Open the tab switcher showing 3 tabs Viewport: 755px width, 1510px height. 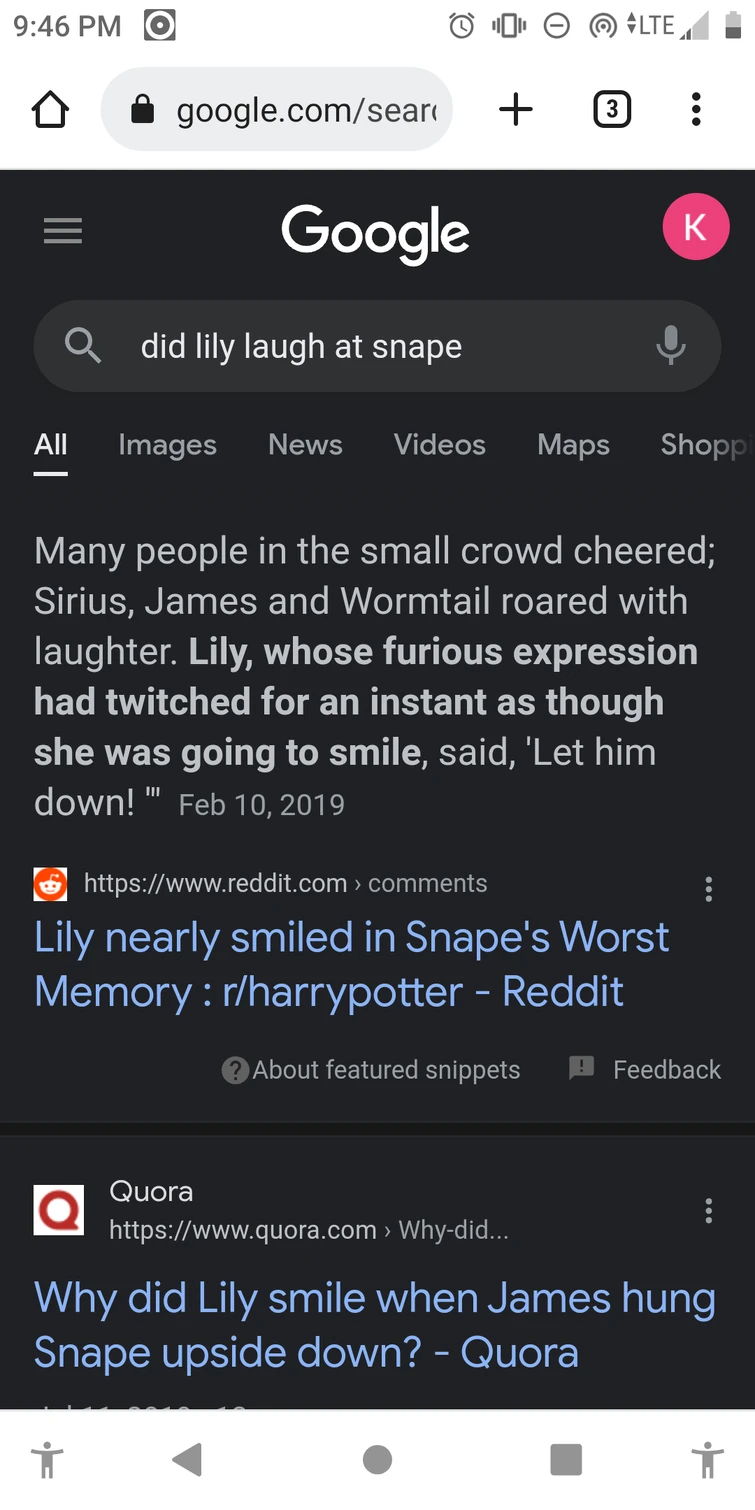(x=612, y=110)
